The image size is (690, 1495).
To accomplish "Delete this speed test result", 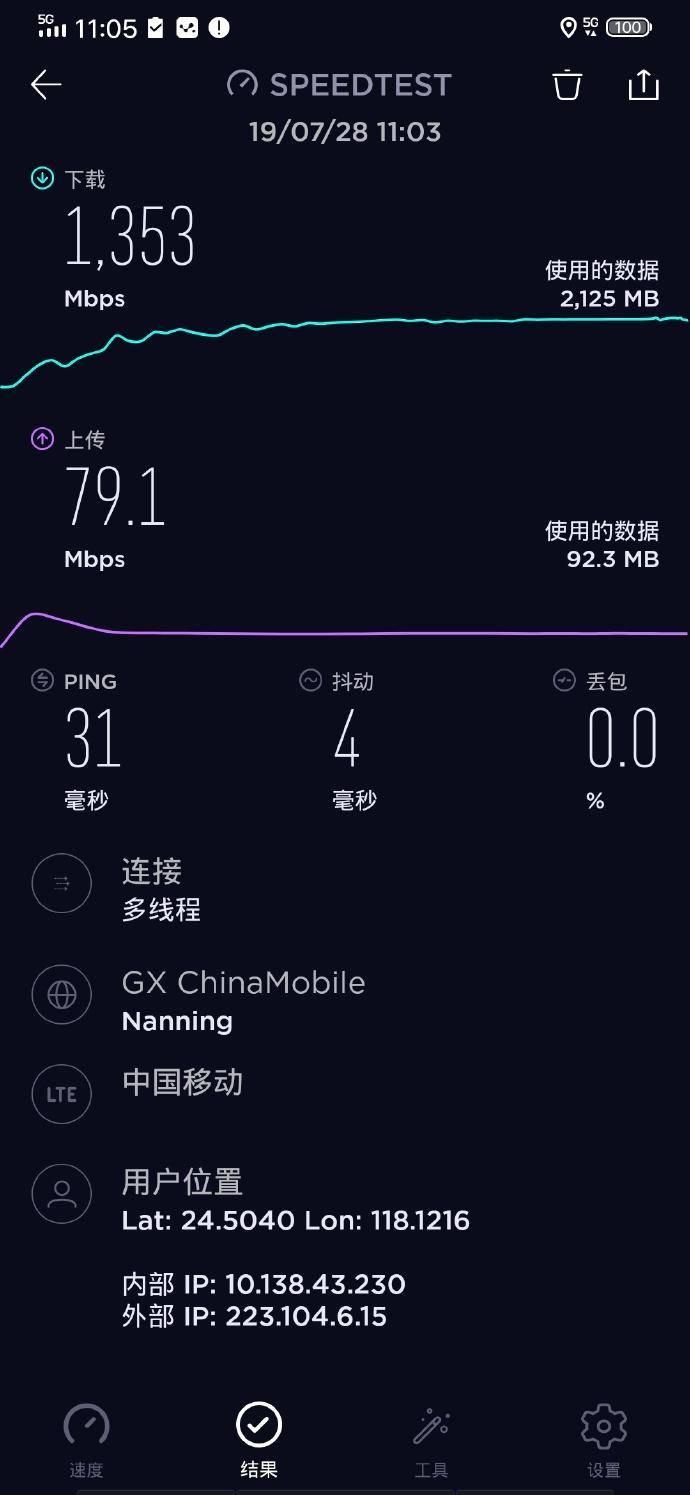I will tap(567, 85).
